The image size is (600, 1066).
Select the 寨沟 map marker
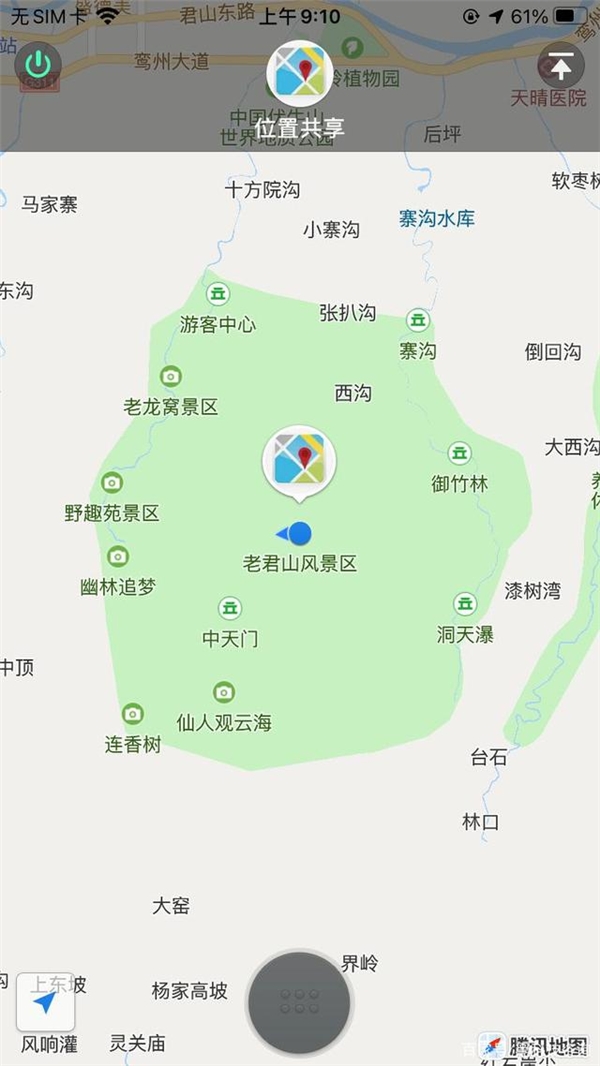click(x=418, y=320)
